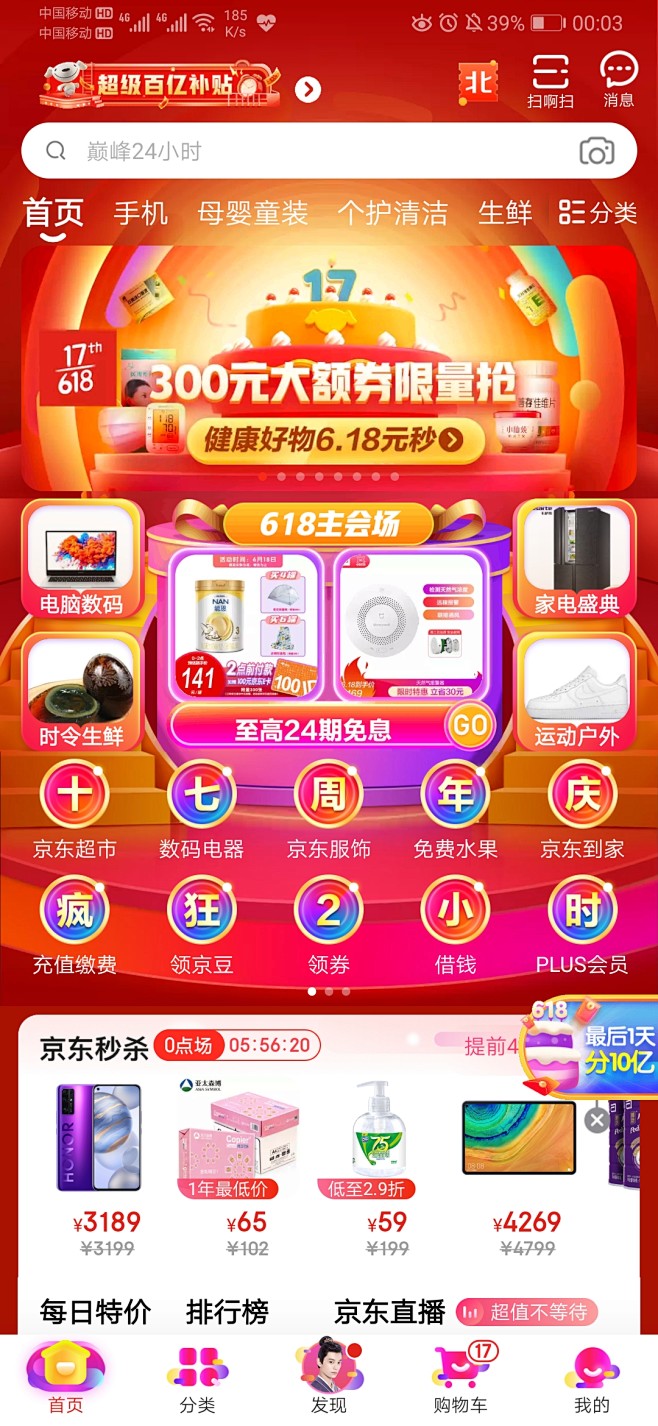Open the 扫啊扫 scanner icon
The width and height of the screenshot is (658, 1426).
point(550,81)
